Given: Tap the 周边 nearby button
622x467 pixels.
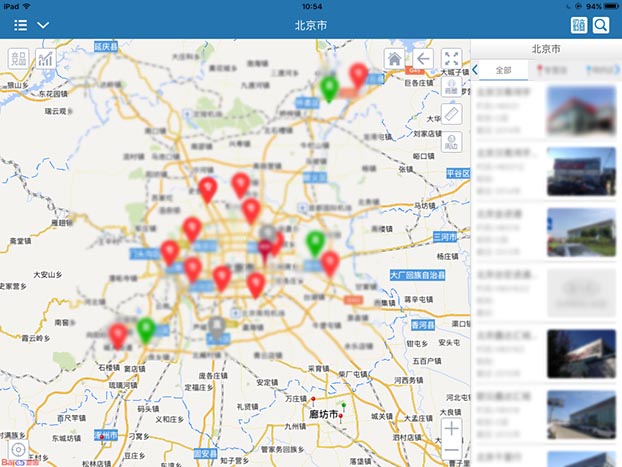Looking at the screenshot, I should pos(451,141).
